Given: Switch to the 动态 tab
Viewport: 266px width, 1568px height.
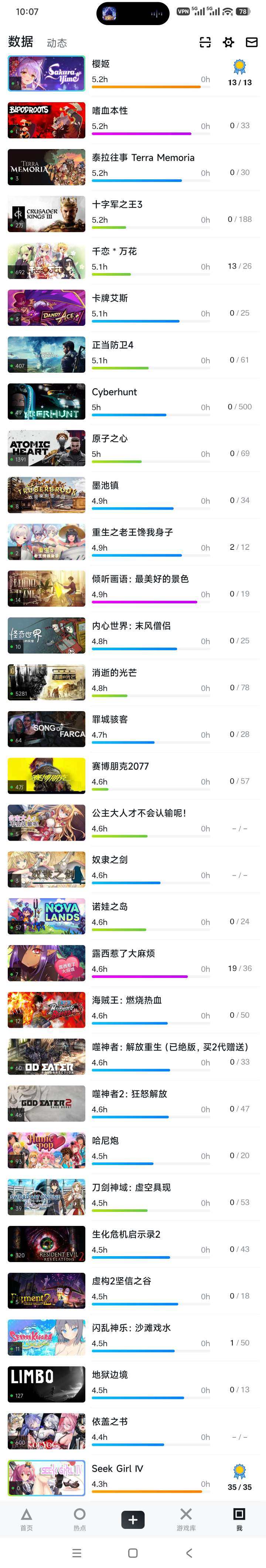Looking at the screenshot, I should tap(57, 43).
